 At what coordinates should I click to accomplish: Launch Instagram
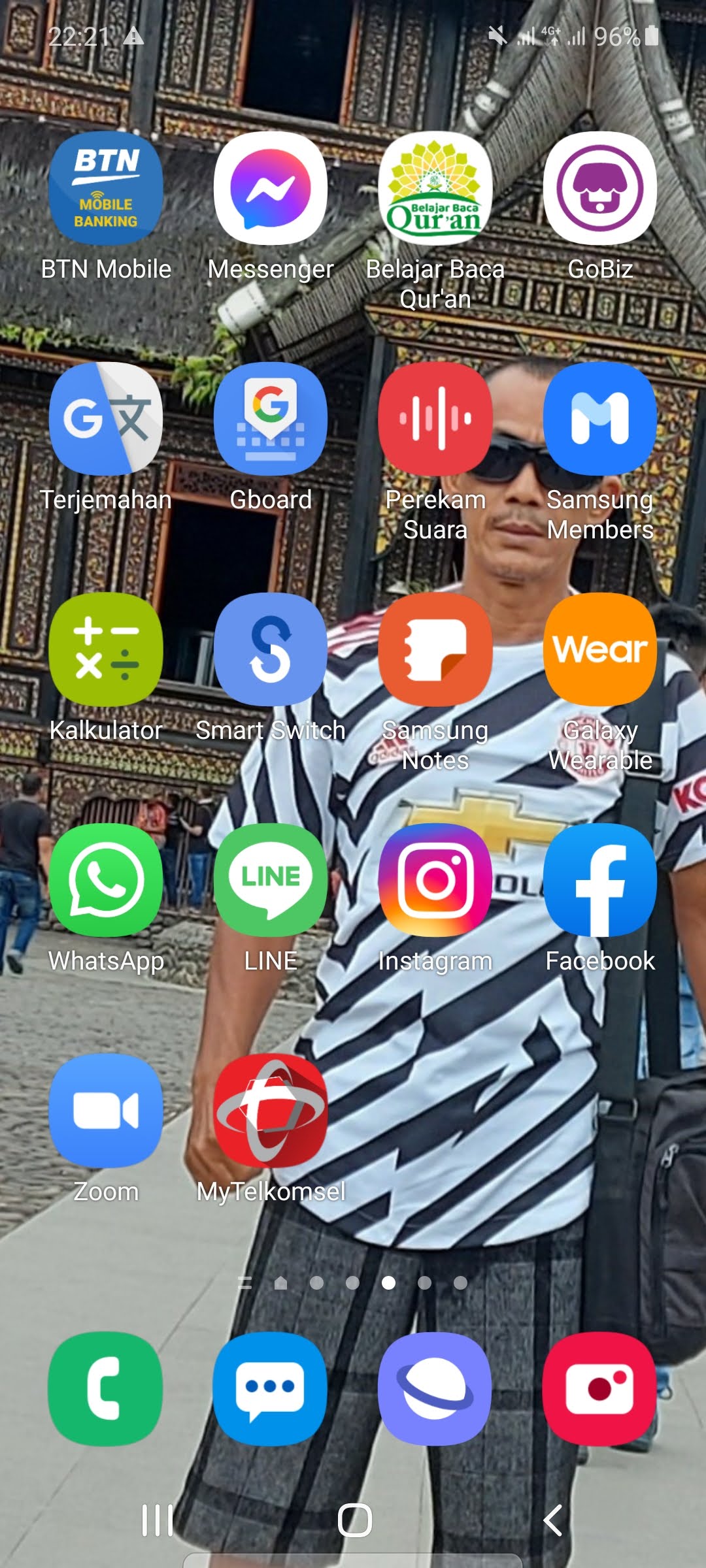coord(435,880)
